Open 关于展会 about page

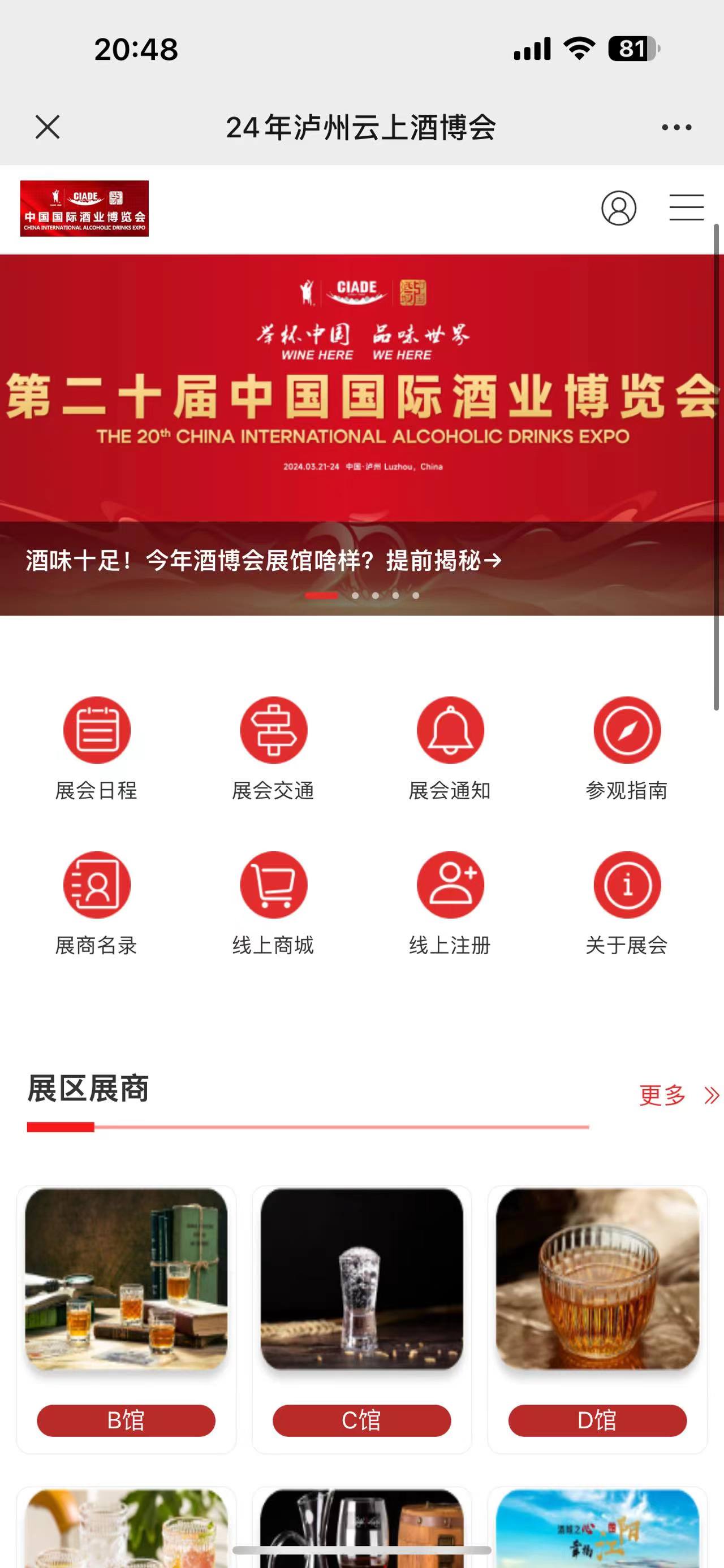pos(627,902)
